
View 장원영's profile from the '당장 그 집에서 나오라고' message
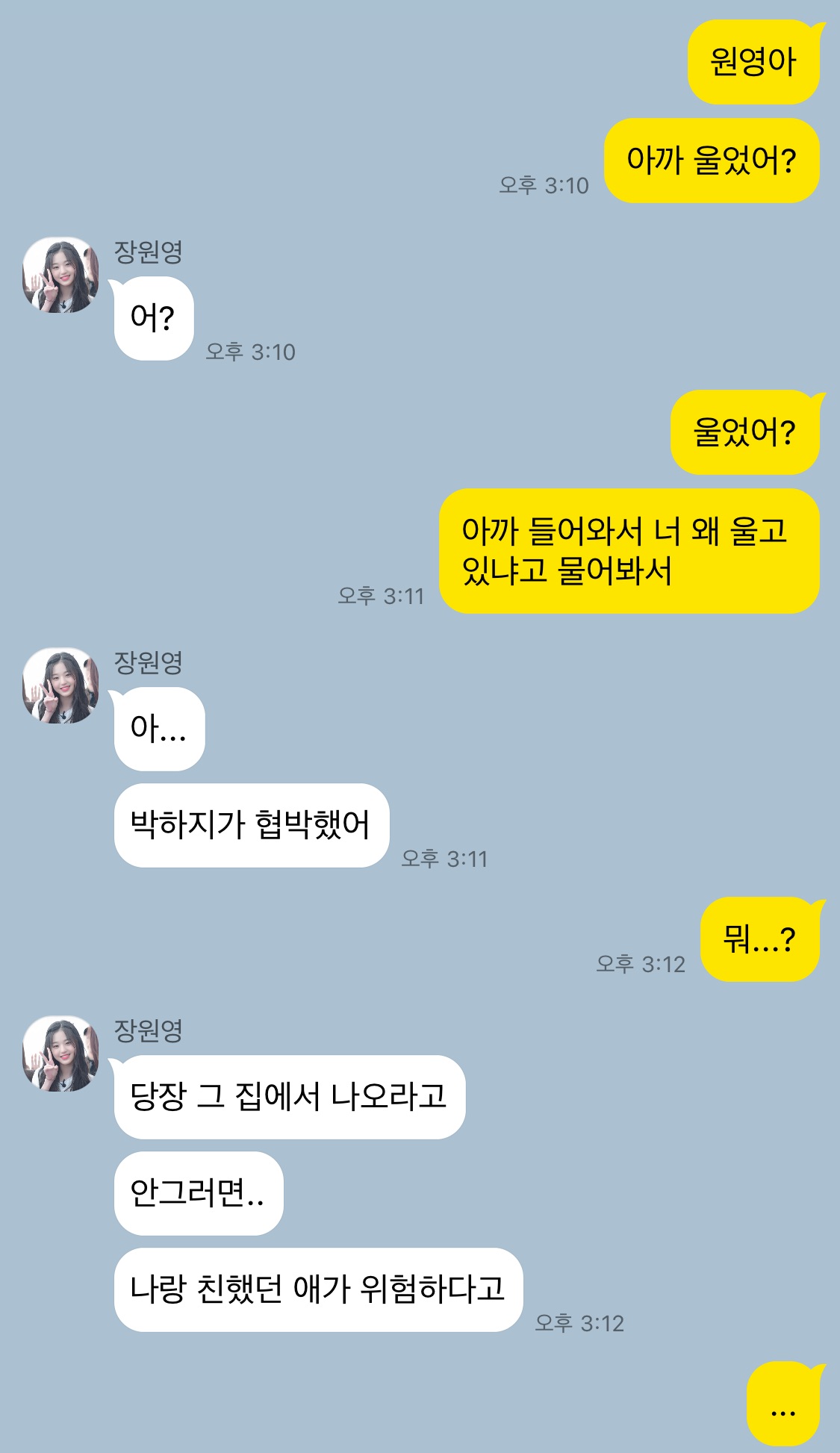[60, 1054]
